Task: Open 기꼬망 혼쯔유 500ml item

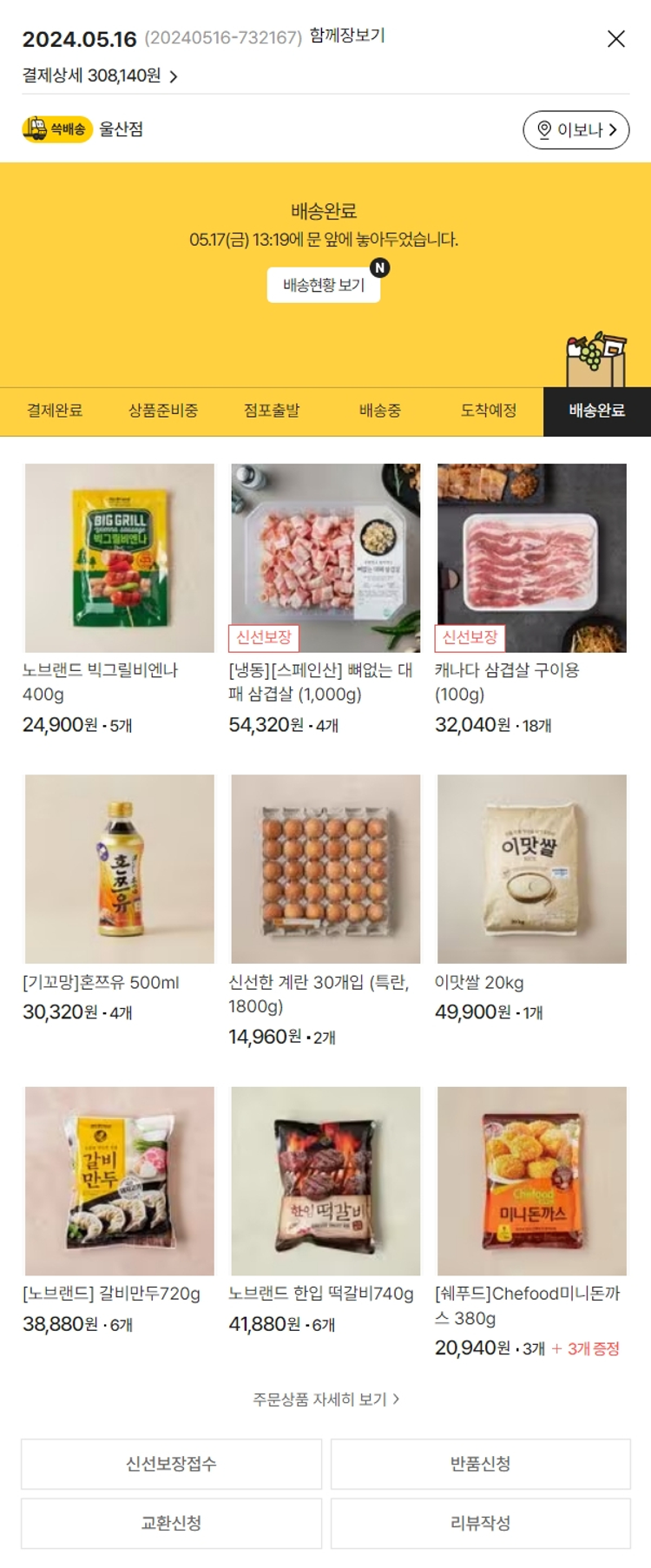Action: (x=119, y=869)
